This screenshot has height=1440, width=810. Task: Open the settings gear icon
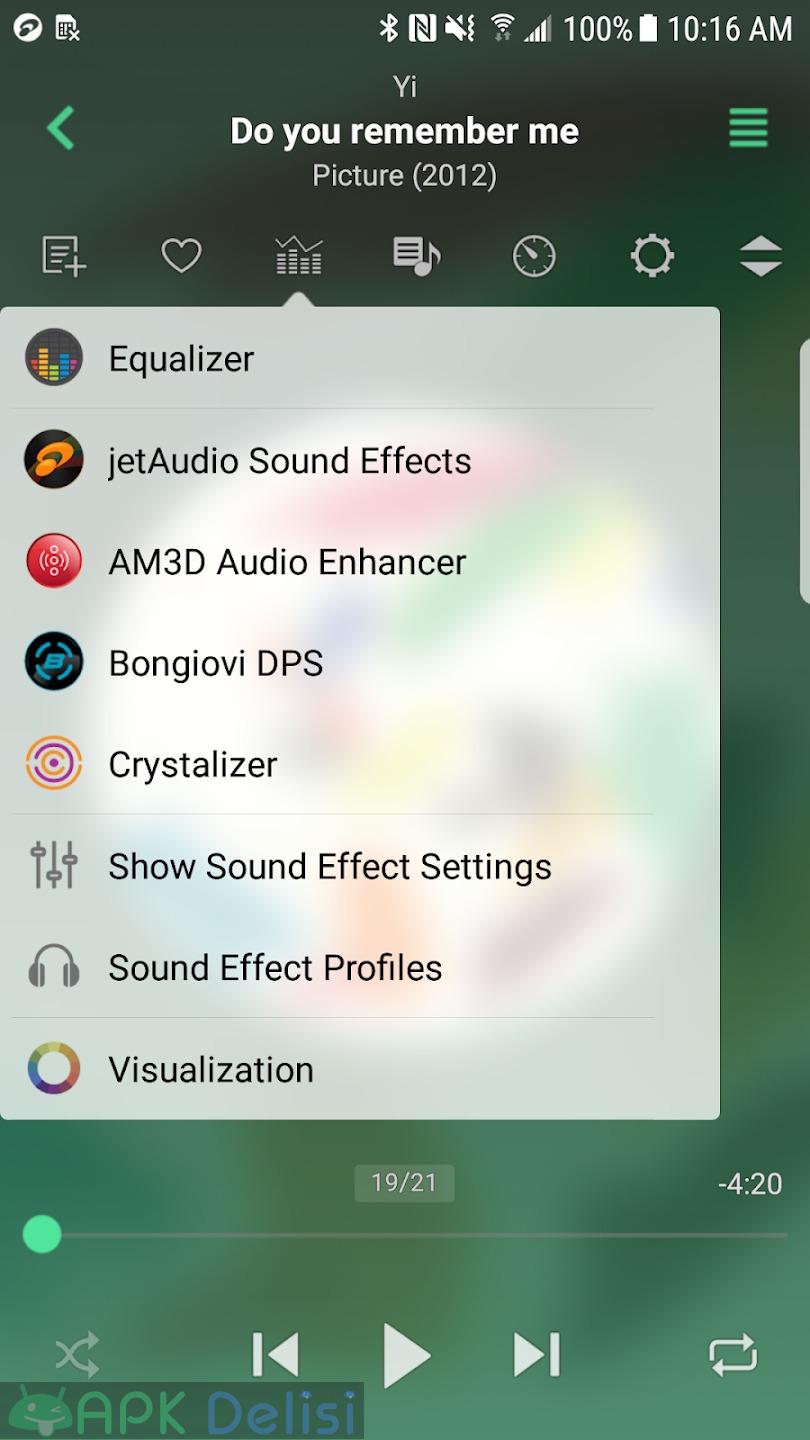[x=652, y=256]
